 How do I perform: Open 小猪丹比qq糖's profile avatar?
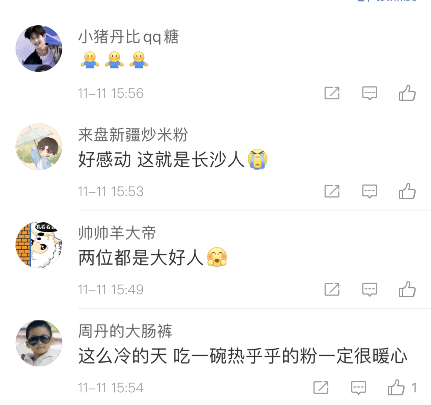[x=39, y=48]
